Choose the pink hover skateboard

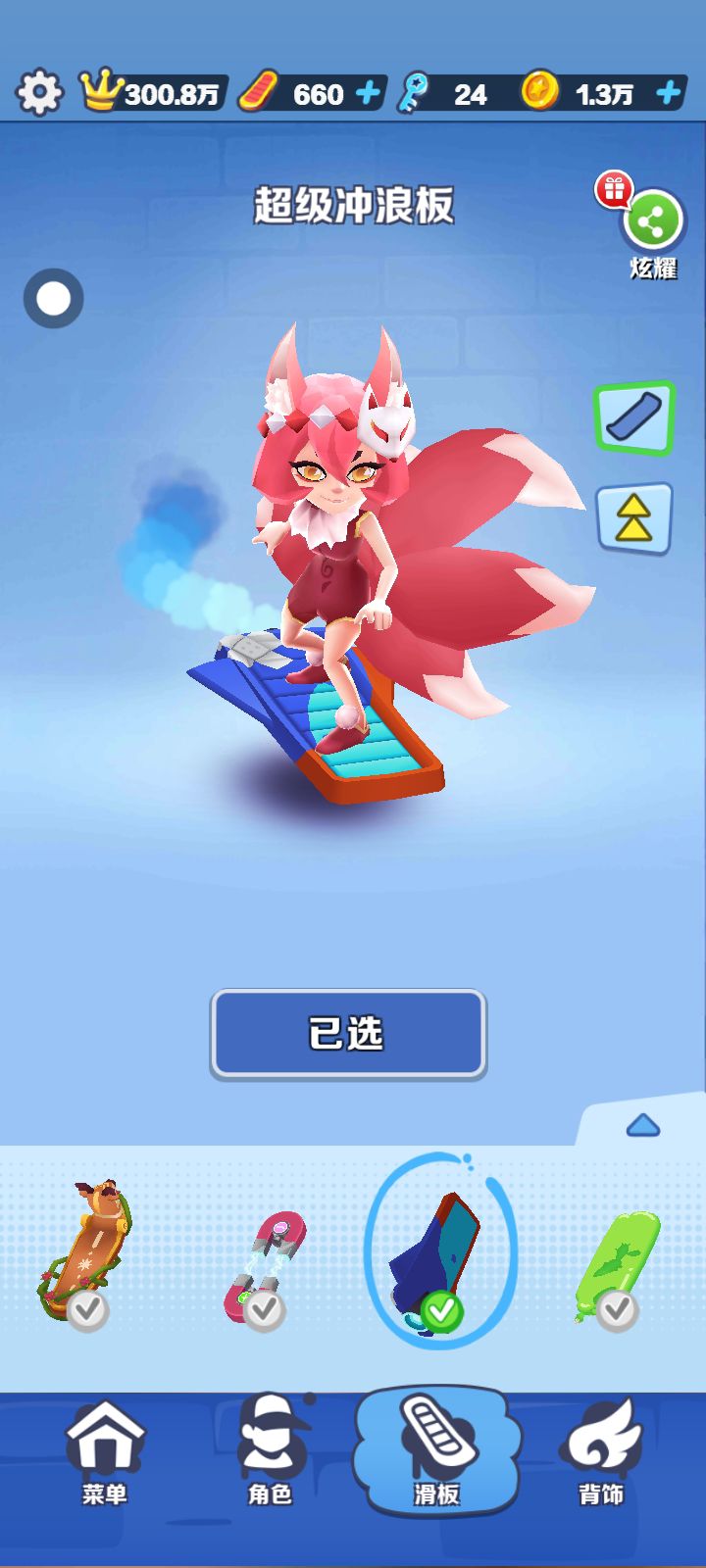tap(265, 1268)
